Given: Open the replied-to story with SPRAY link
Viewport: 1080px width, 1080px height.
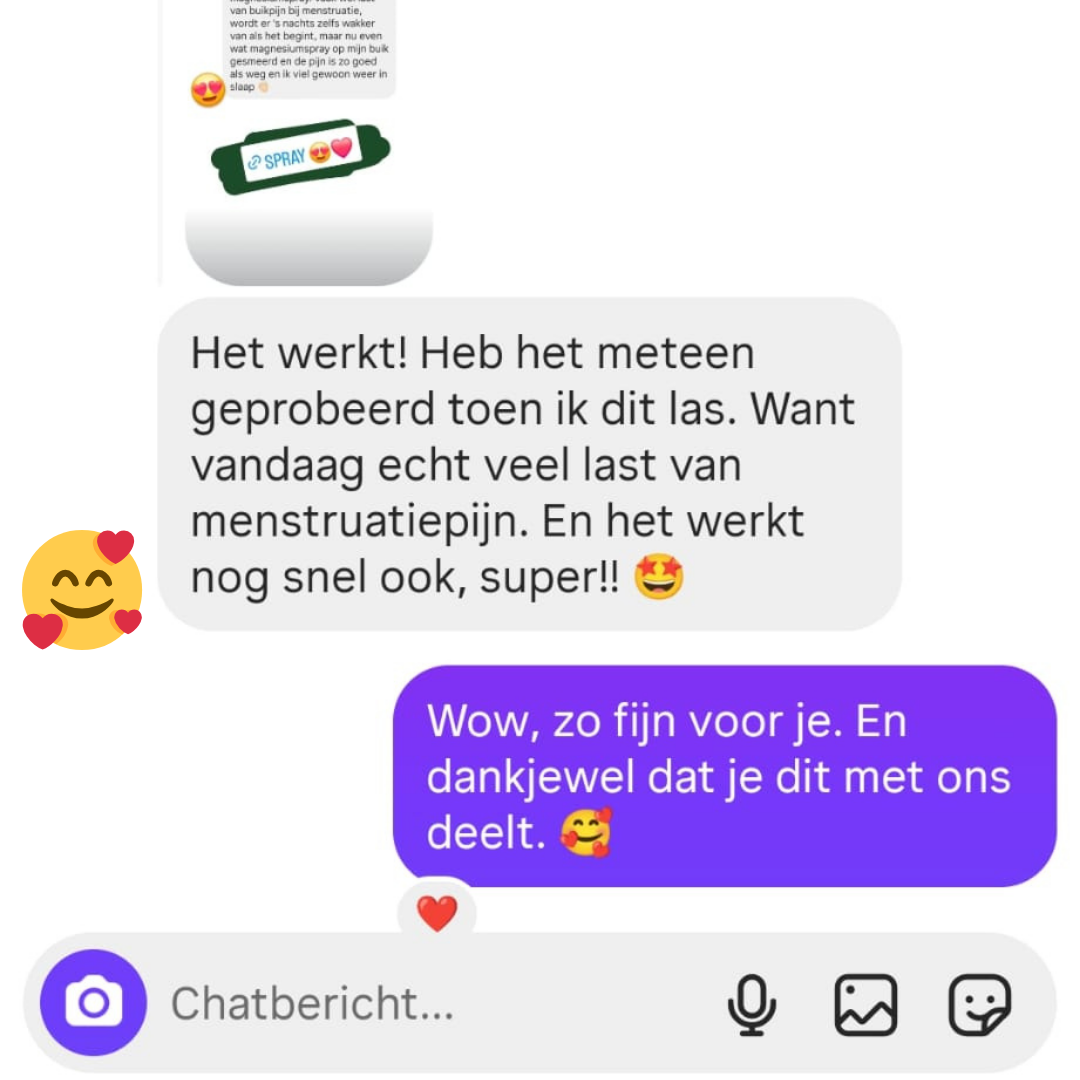Looking at the screenshot, I should [300, 150].
